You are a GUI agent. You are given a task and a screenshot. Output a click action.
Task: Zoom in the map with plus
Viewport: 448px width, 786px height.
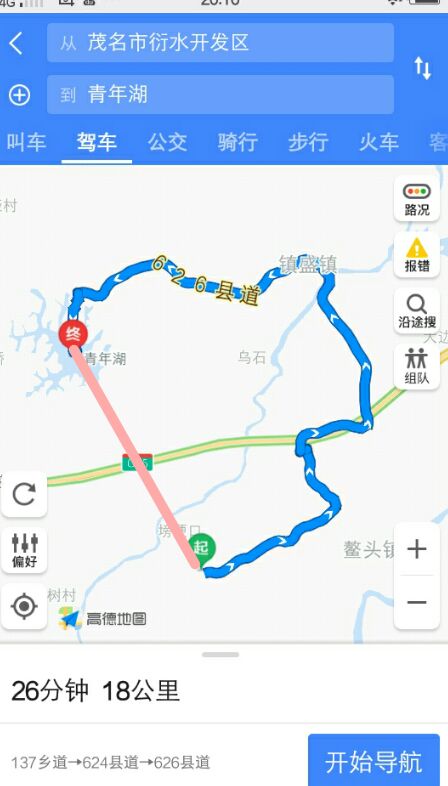417,549
